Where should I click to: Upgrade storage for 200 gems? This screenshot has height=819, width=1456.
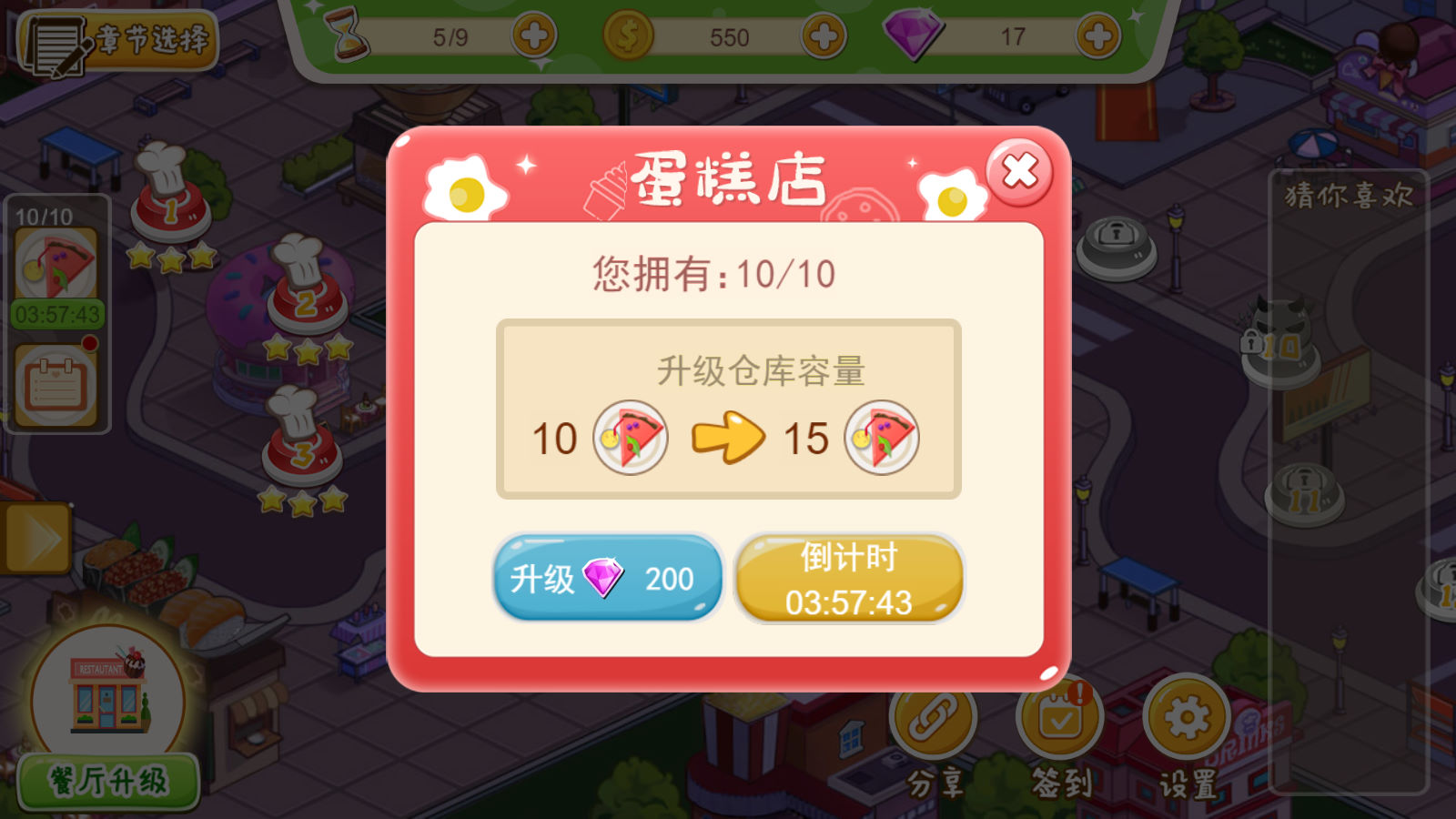tap(607, 578)
